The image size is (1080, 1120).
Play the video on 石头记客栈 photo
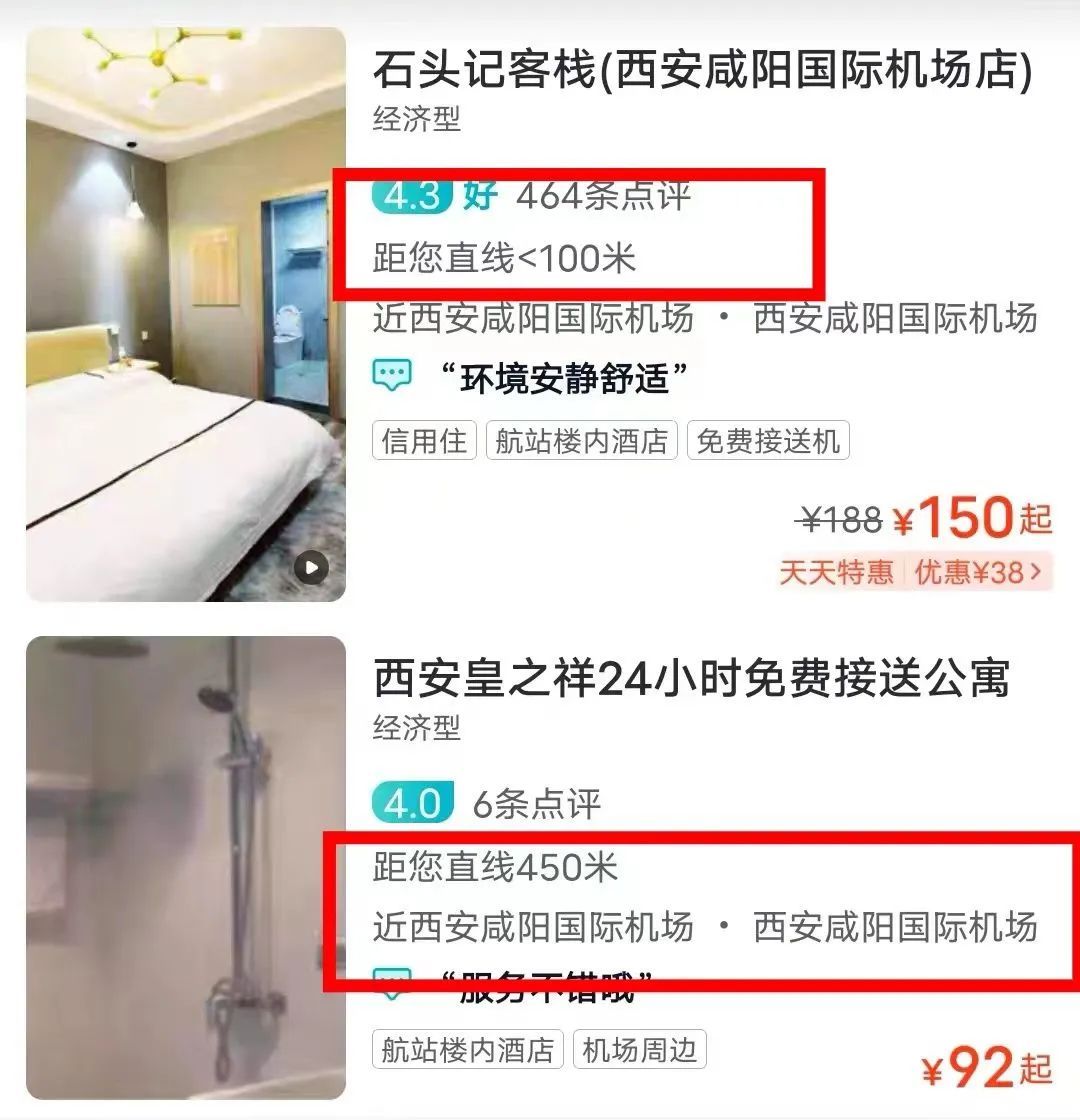311,568
